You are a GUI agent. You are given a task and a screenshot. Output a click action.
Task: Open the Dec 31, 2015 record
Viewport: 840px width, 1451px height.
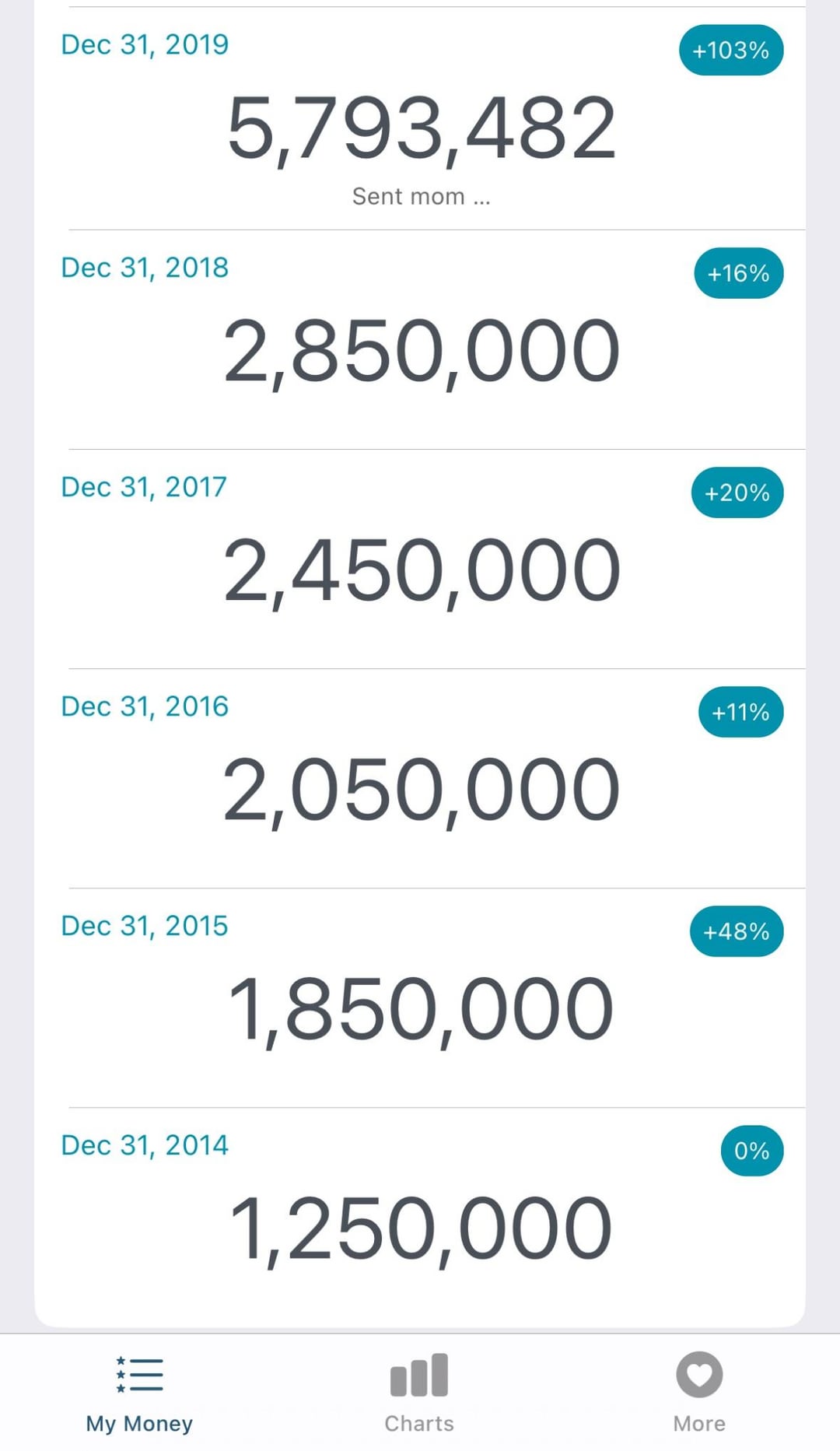click(x=420, y=1008)
